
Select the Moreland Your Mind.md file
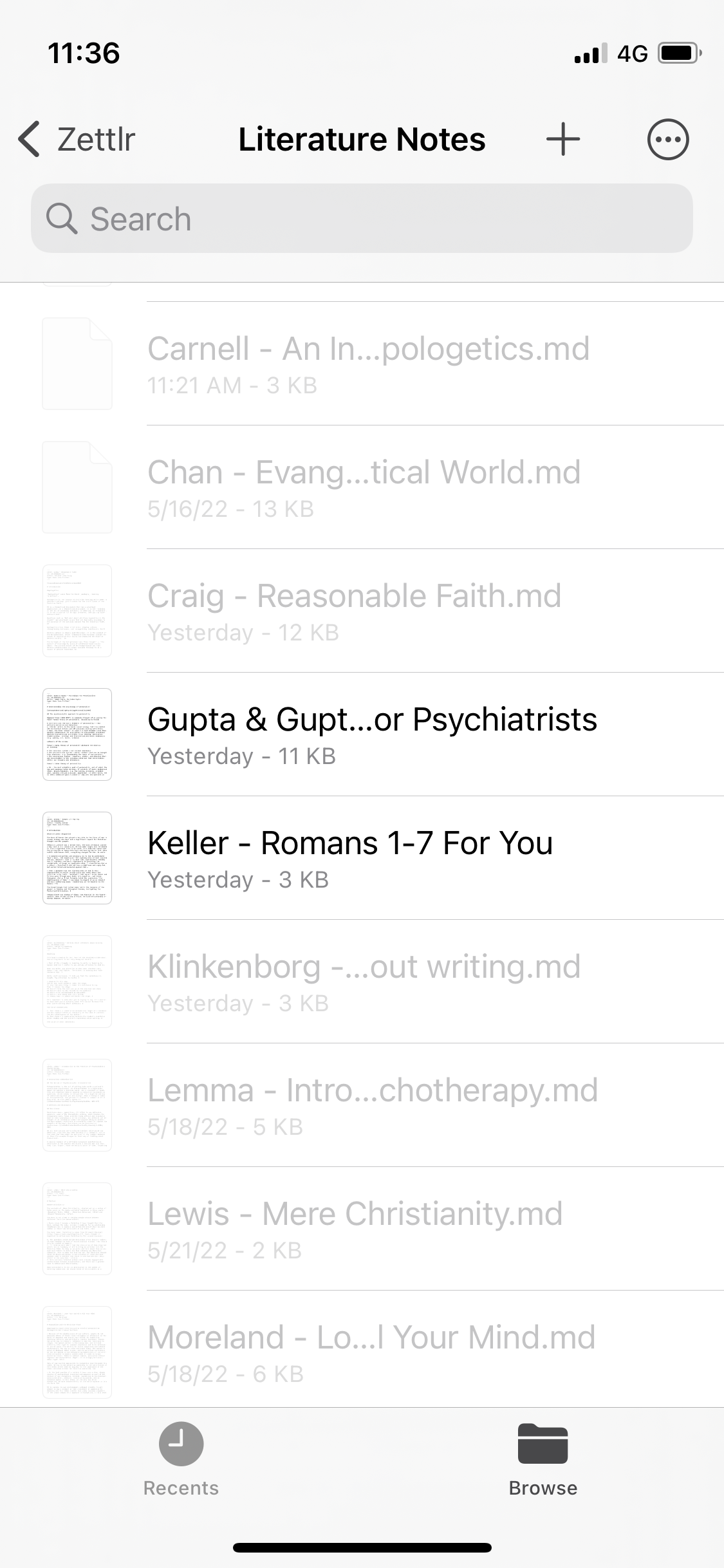point(371,1352)
